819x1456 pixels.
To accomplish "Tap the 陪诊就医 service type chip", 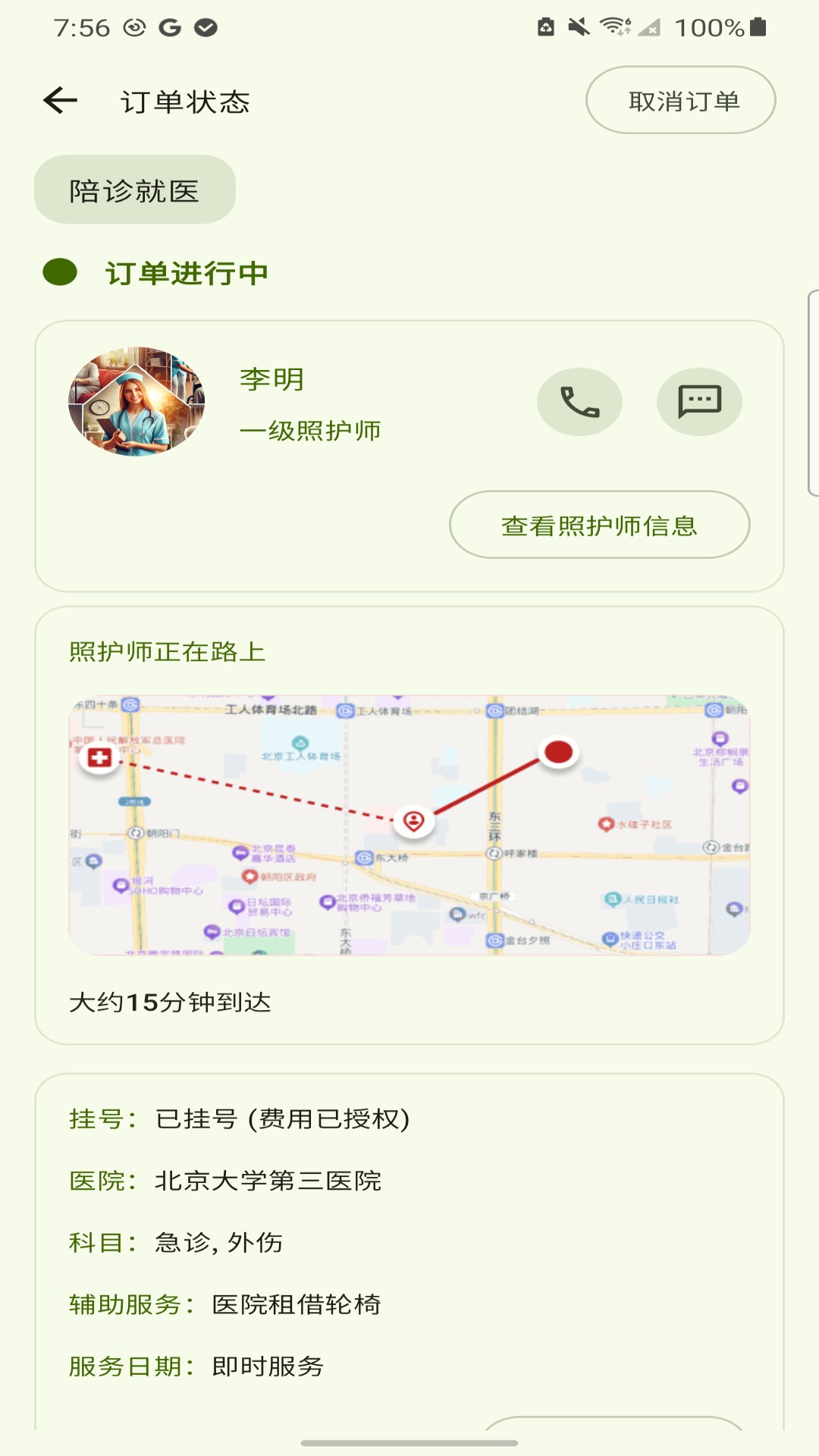I will [x=134, y=190].
